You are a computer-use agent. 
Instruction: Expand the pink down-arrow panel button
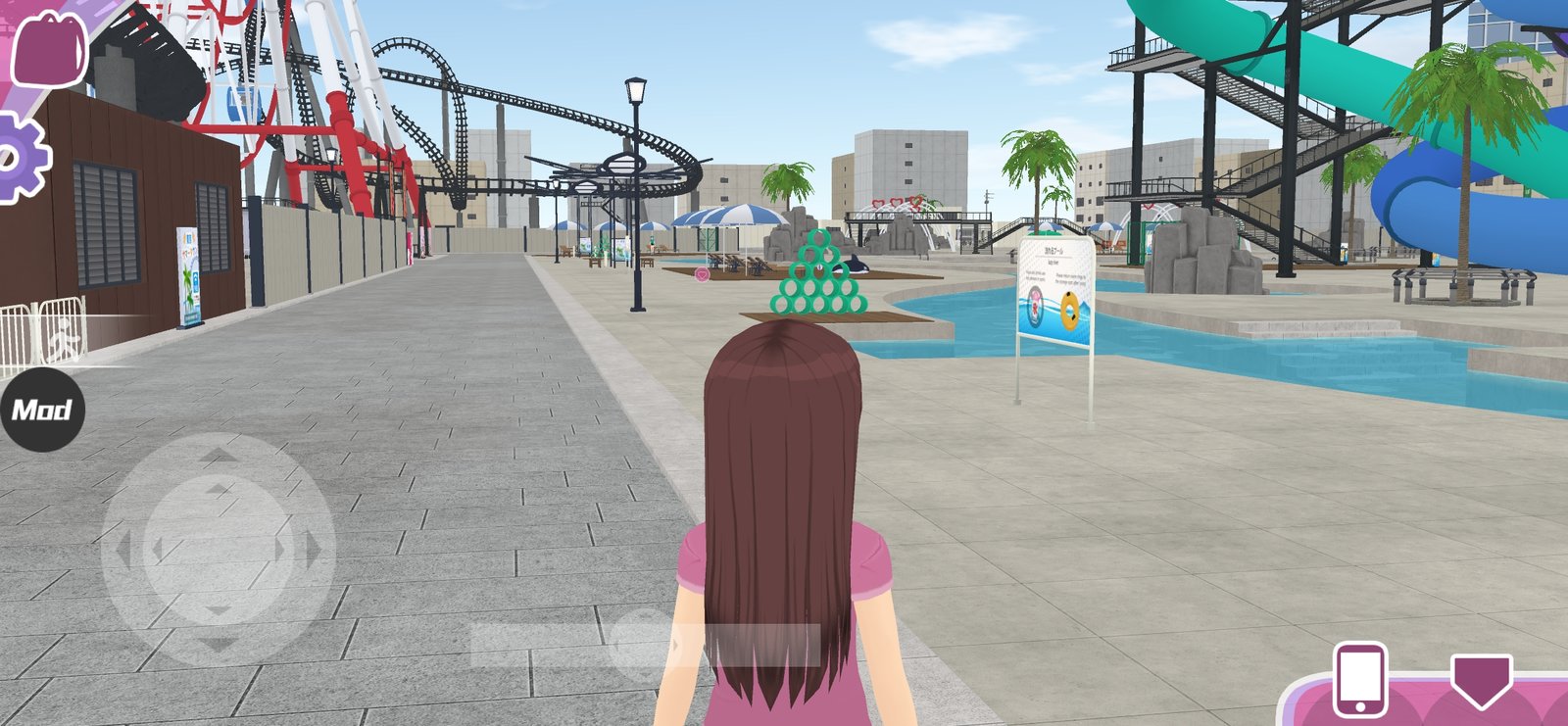(x=1481, y=680)
